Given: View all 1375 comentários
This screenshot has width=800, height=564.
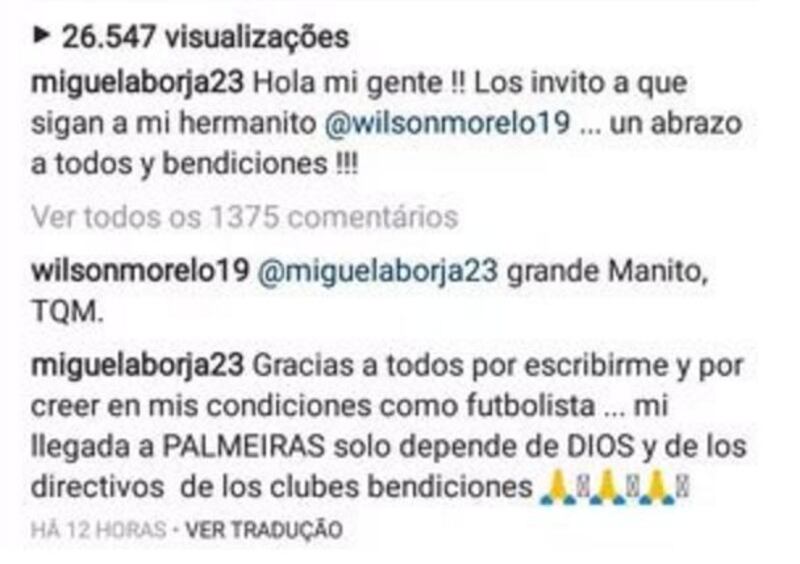Looking at the screenshot, I should pos(245,216).
